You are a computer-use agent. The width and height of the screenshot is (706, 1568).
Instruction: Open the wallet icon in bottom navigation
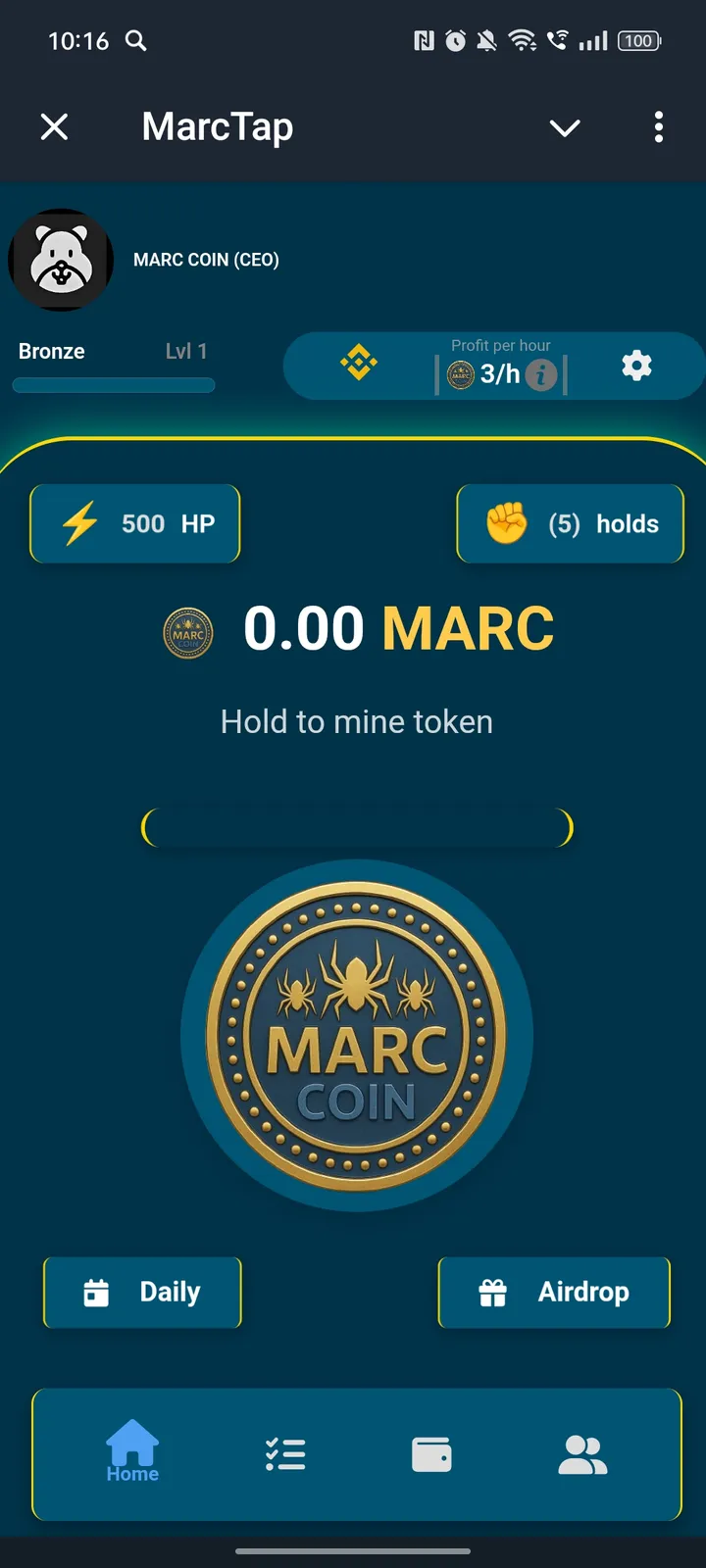tap(431, 1454)
